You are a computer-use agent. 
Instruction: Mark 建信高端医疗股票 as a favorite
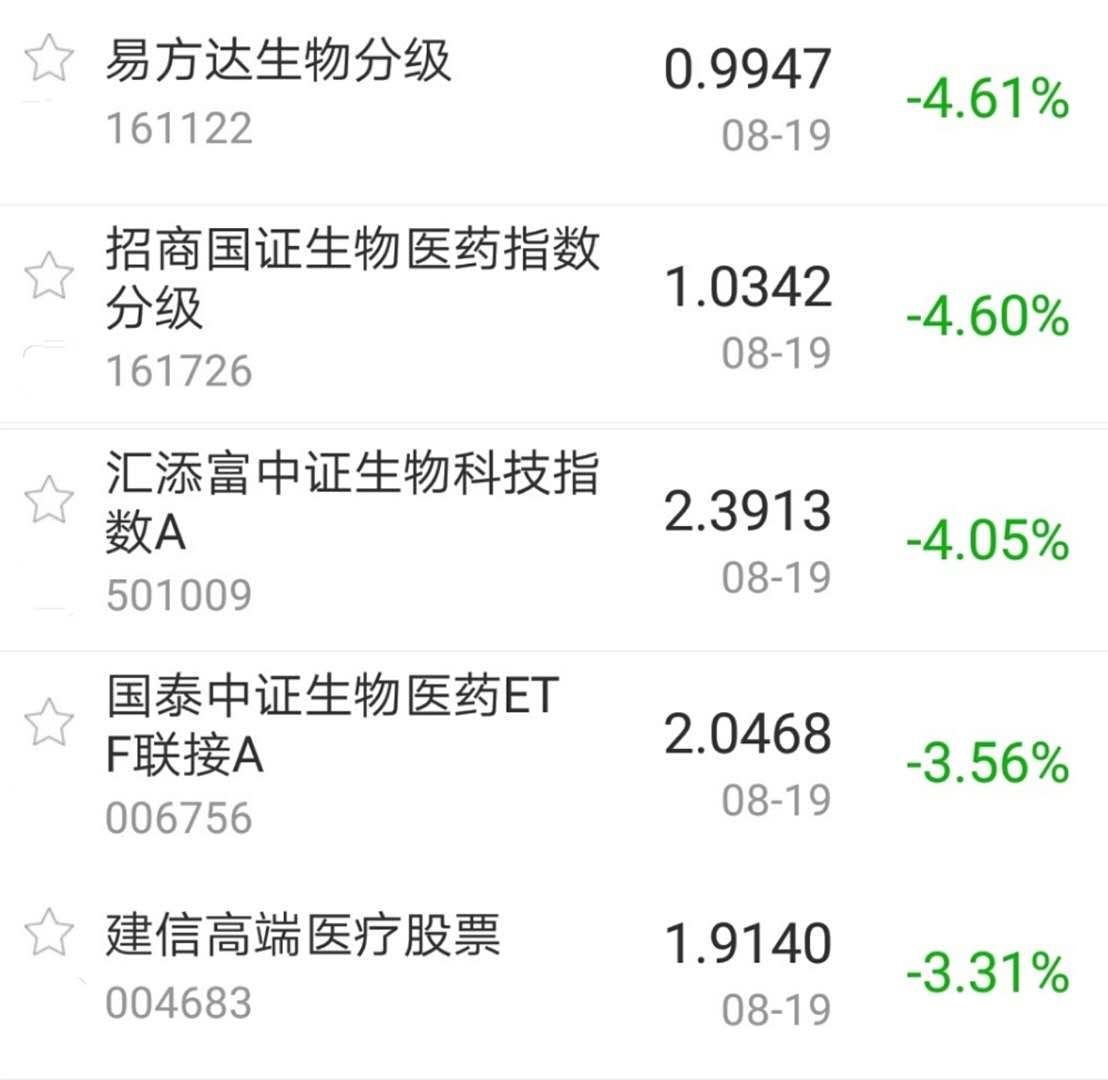(49, 934)
